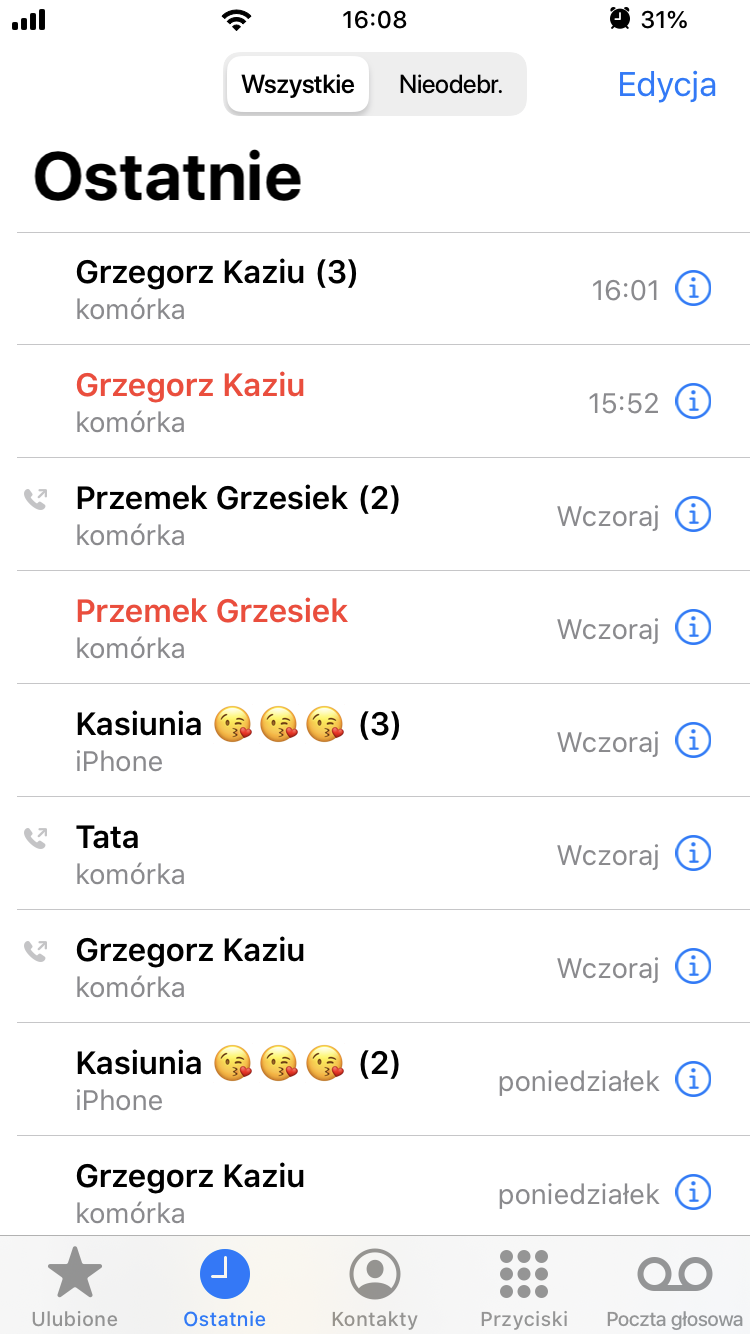
Task: Open the Przyciski keypad tab
Action: point(524,1288)
